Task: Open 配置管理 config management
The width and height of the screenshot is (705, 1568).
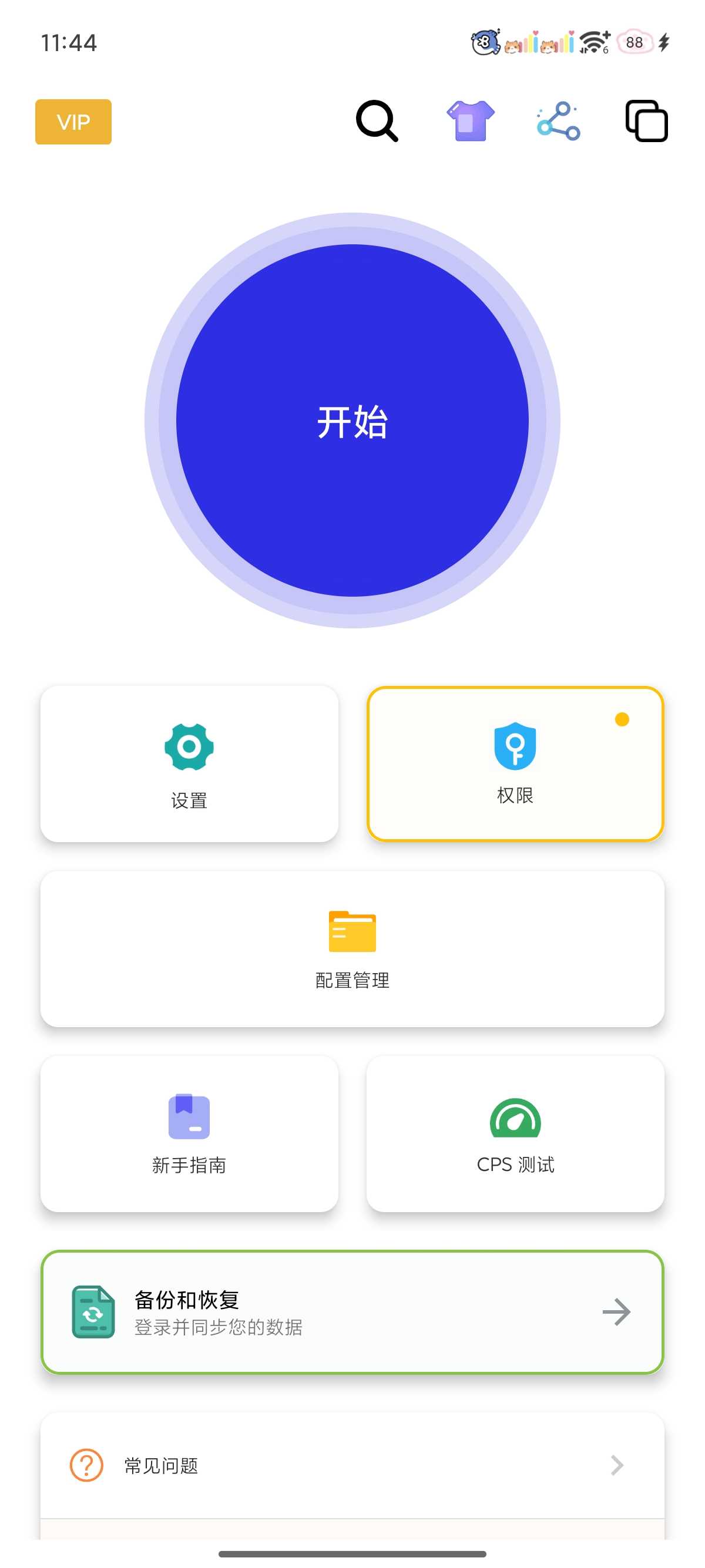Action: click(x=352, y=948)
